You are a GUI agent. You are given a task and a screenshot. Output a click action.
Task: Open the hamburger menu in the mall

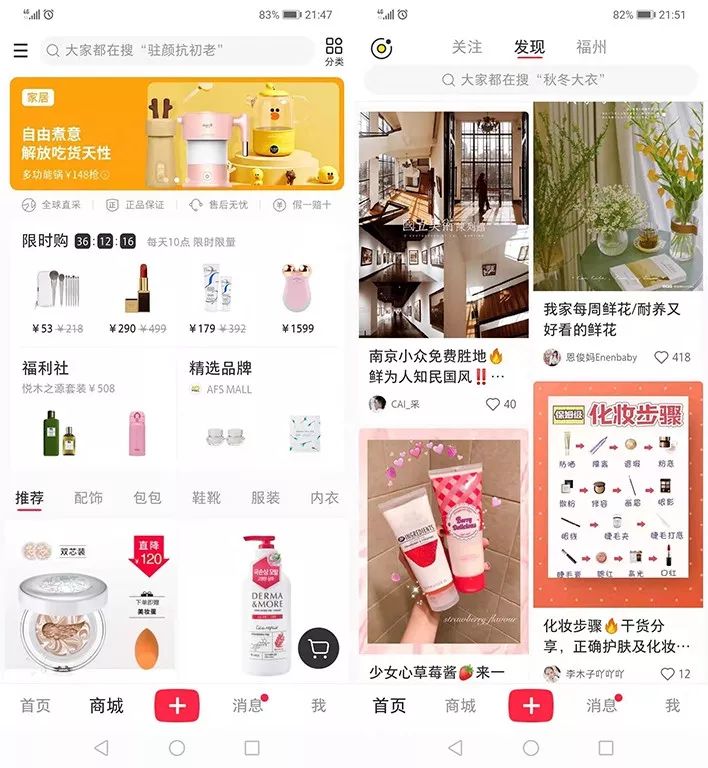21,50
